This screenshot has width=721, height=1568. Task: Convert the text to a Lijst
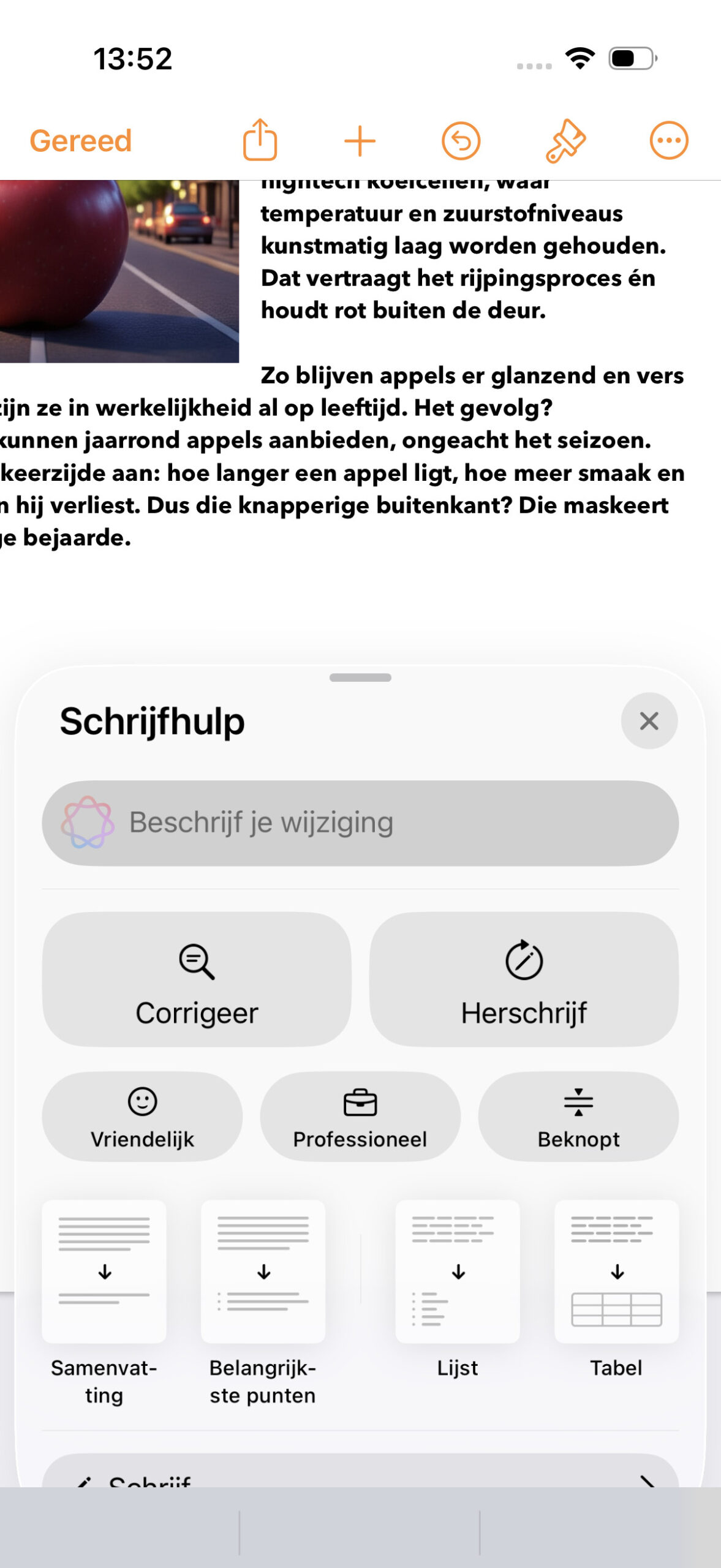(458, 1273)
